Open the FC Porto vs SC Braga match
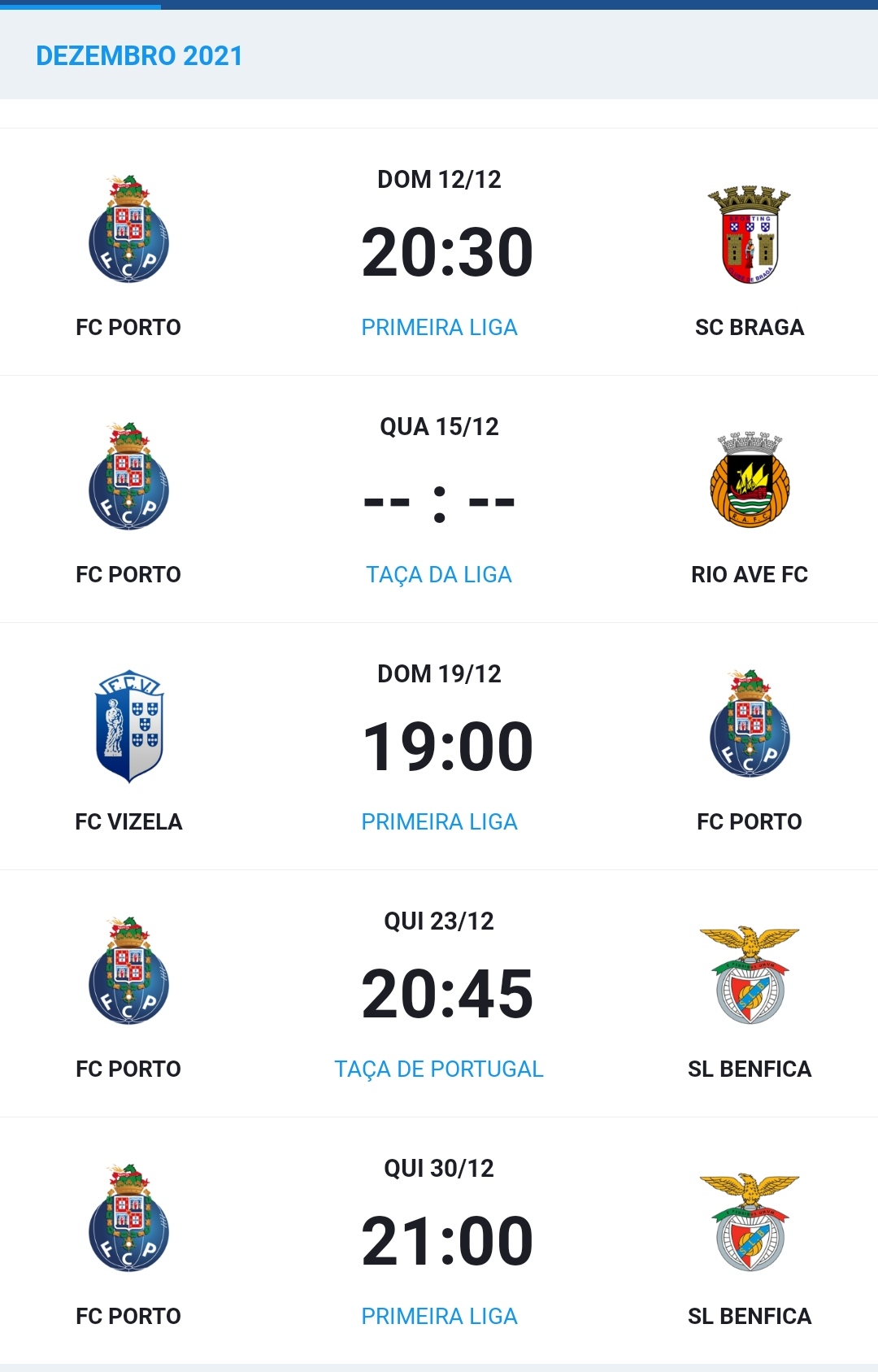This screenshot has height=1372, width=878. pos(439,252)
